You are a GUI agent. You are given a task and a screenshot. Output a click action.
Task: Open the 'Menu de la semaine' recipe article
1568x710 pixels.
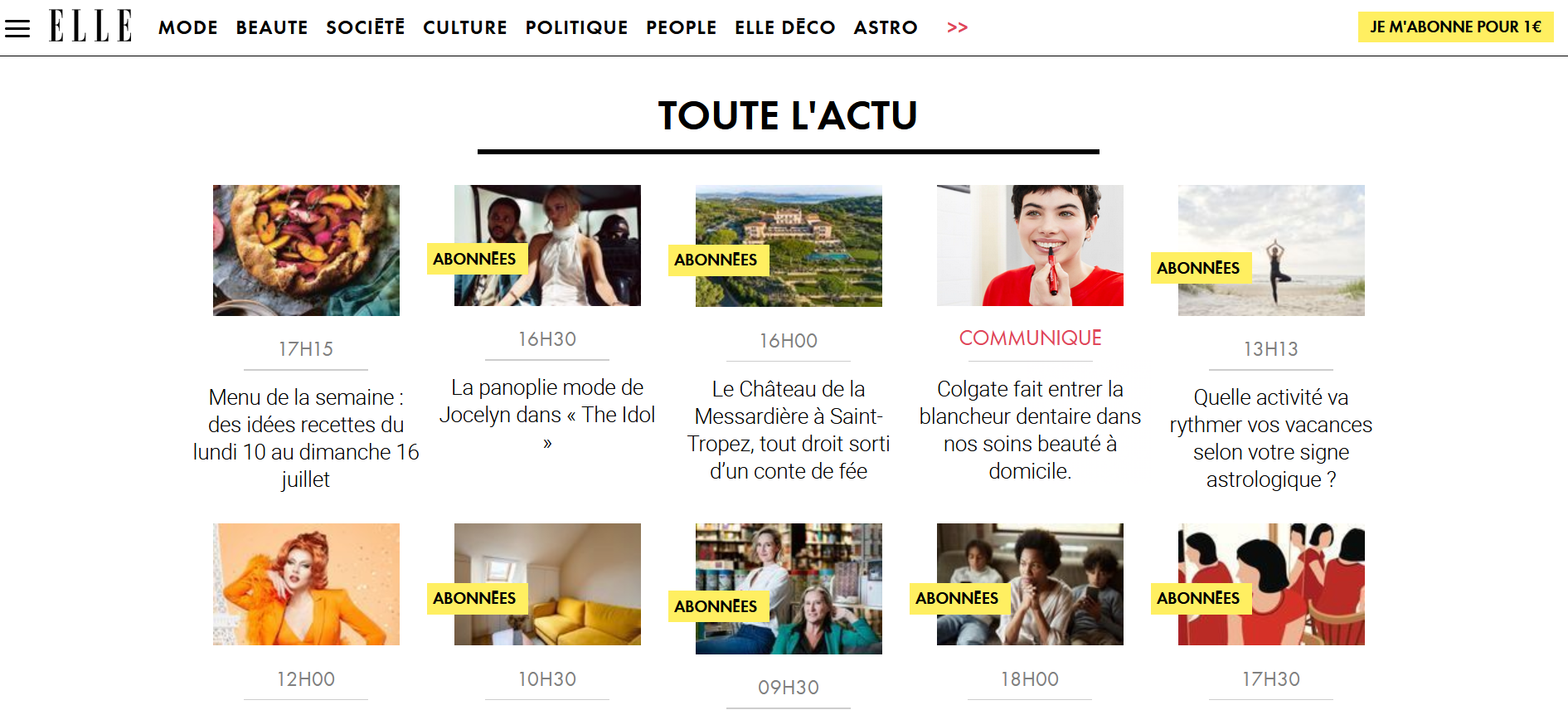coord(306,438)
